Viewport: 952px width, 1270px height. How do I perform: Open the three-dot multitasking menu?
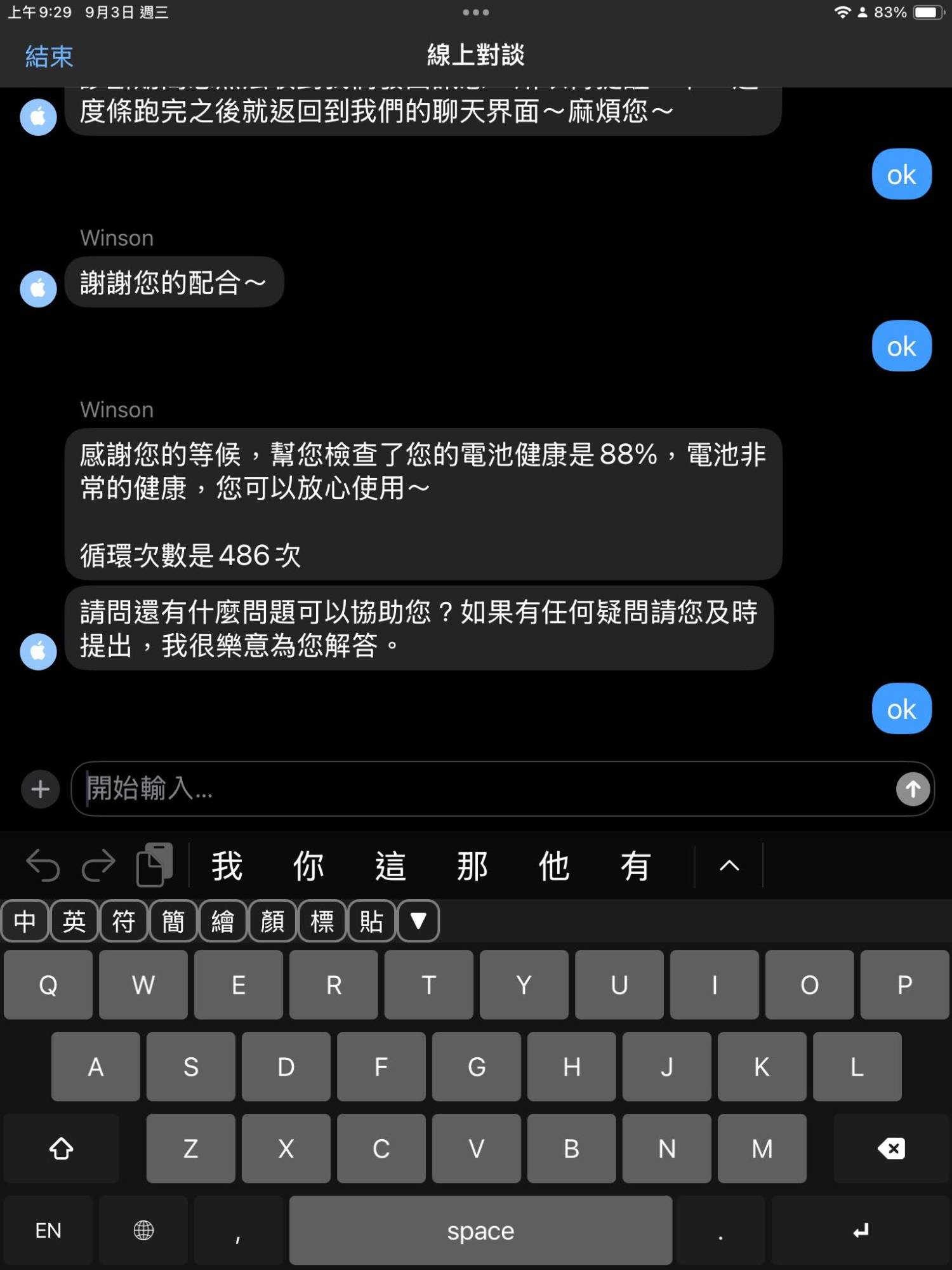(x=475, y=12)
